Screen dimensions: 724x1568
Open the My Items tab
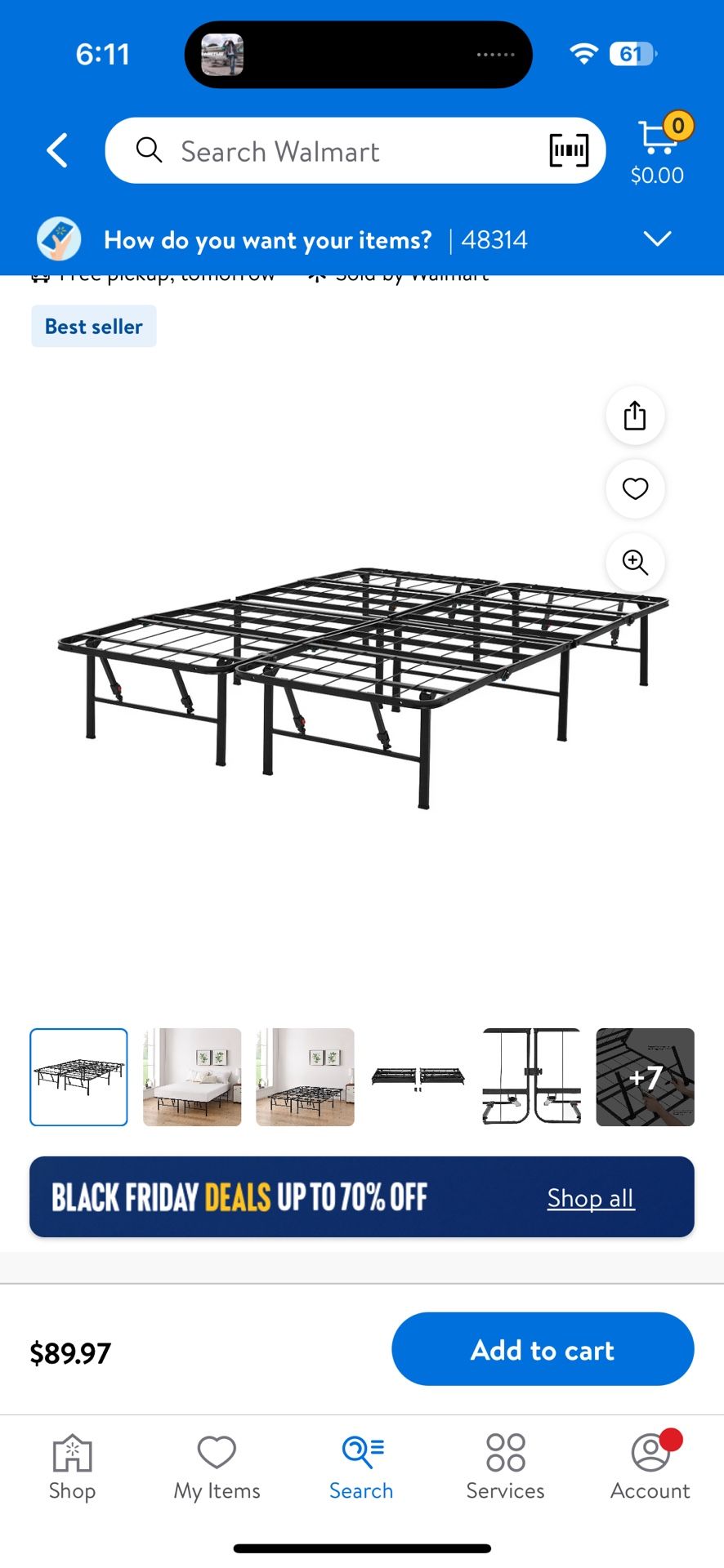click(x=217, y=1468)
